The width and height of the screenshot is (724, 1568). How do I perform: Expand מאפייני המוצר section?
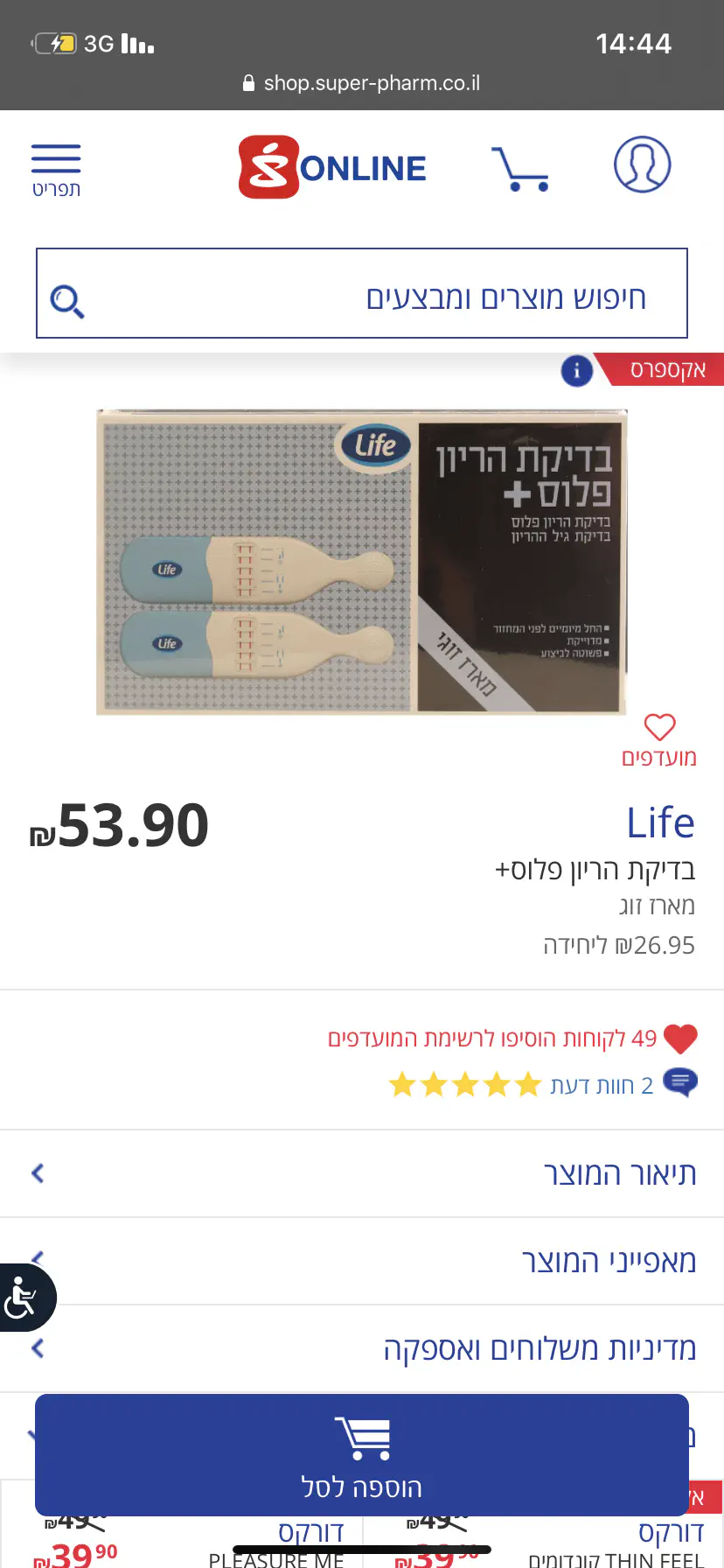pos(362,1261)
